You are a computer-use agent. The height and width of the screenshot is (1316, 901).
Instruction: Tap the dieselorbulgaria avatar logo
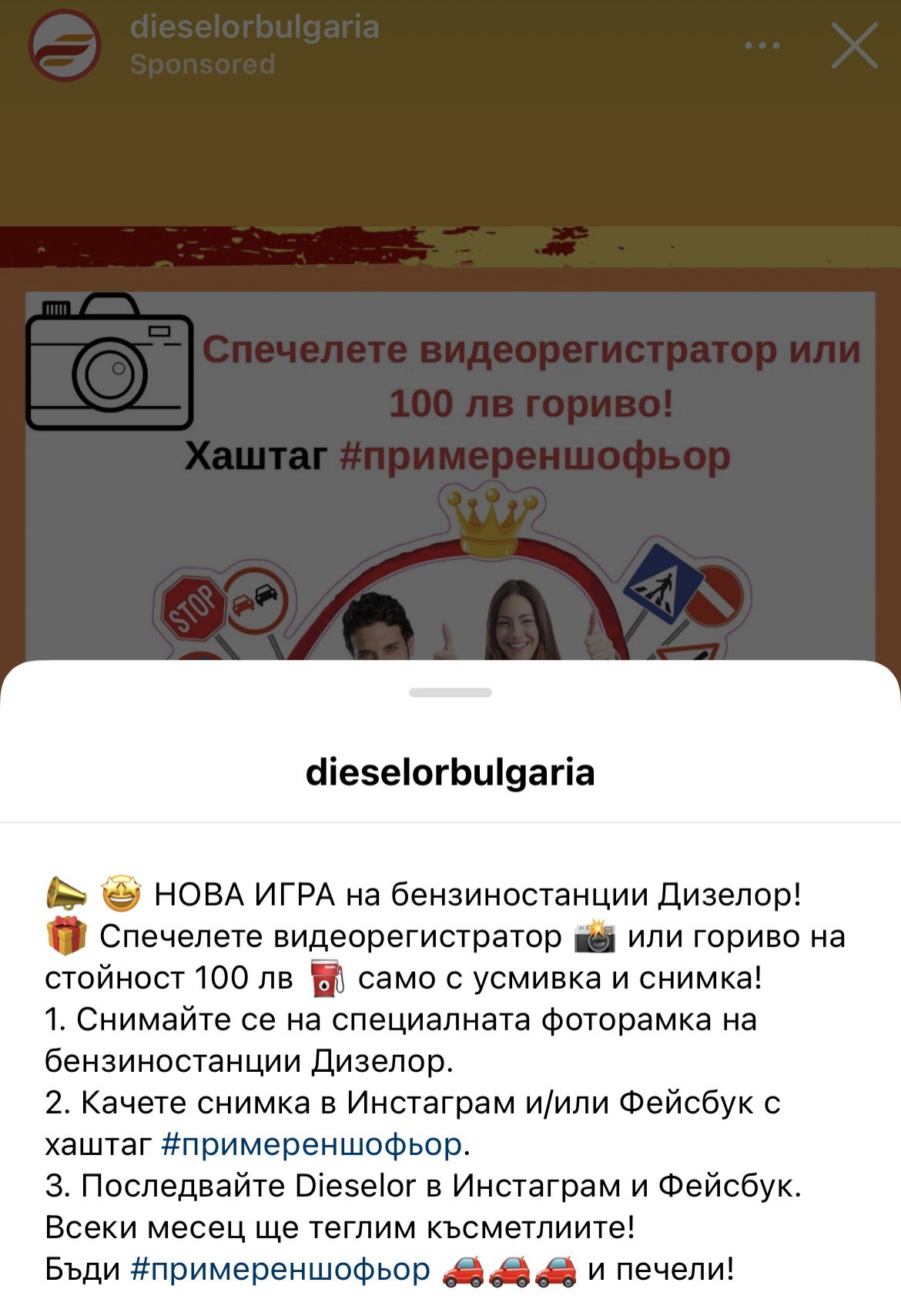[x=65, y=45]
